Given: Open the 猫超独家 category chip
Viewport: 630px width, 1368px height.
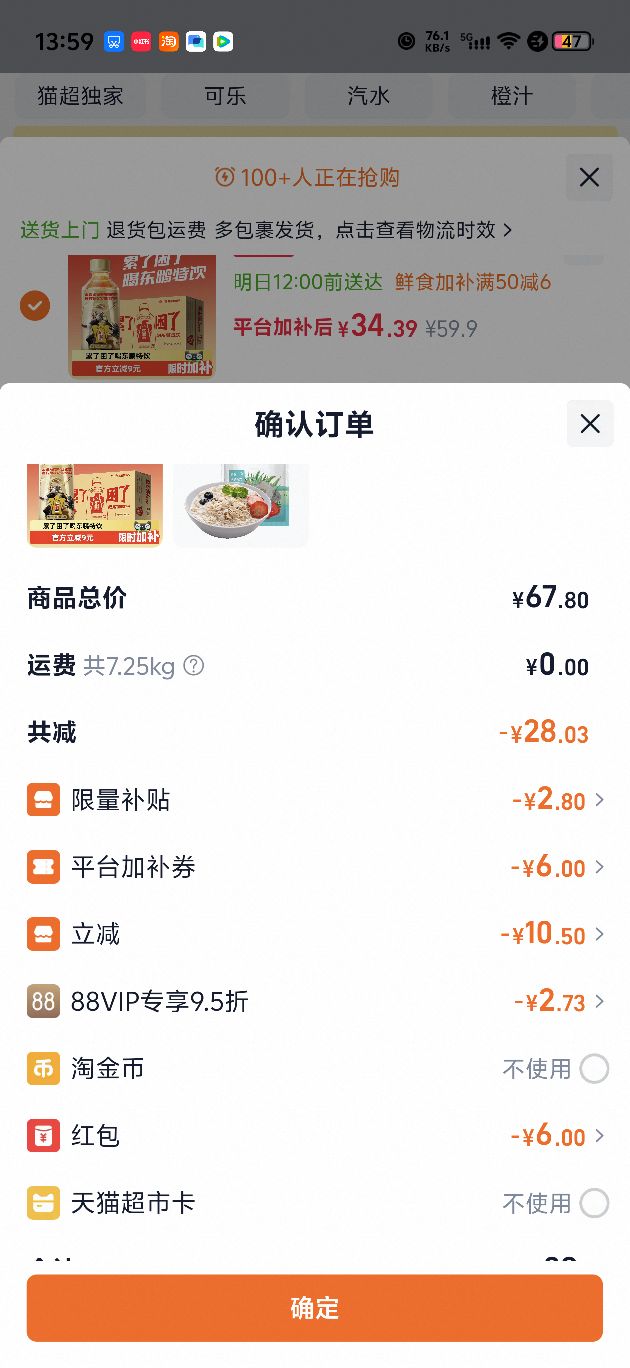Looking at the screenshot, I should point(80,96).
